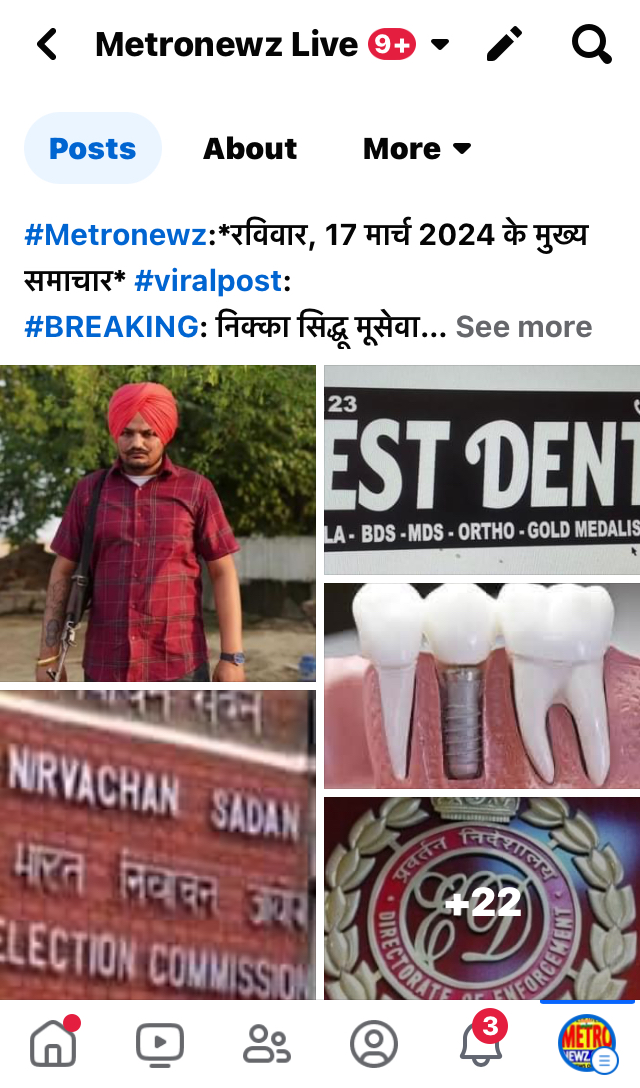Open the Nirvachan Sadan photo
This screenshot has width=640, height=1088.
click(x=158, y=845)
